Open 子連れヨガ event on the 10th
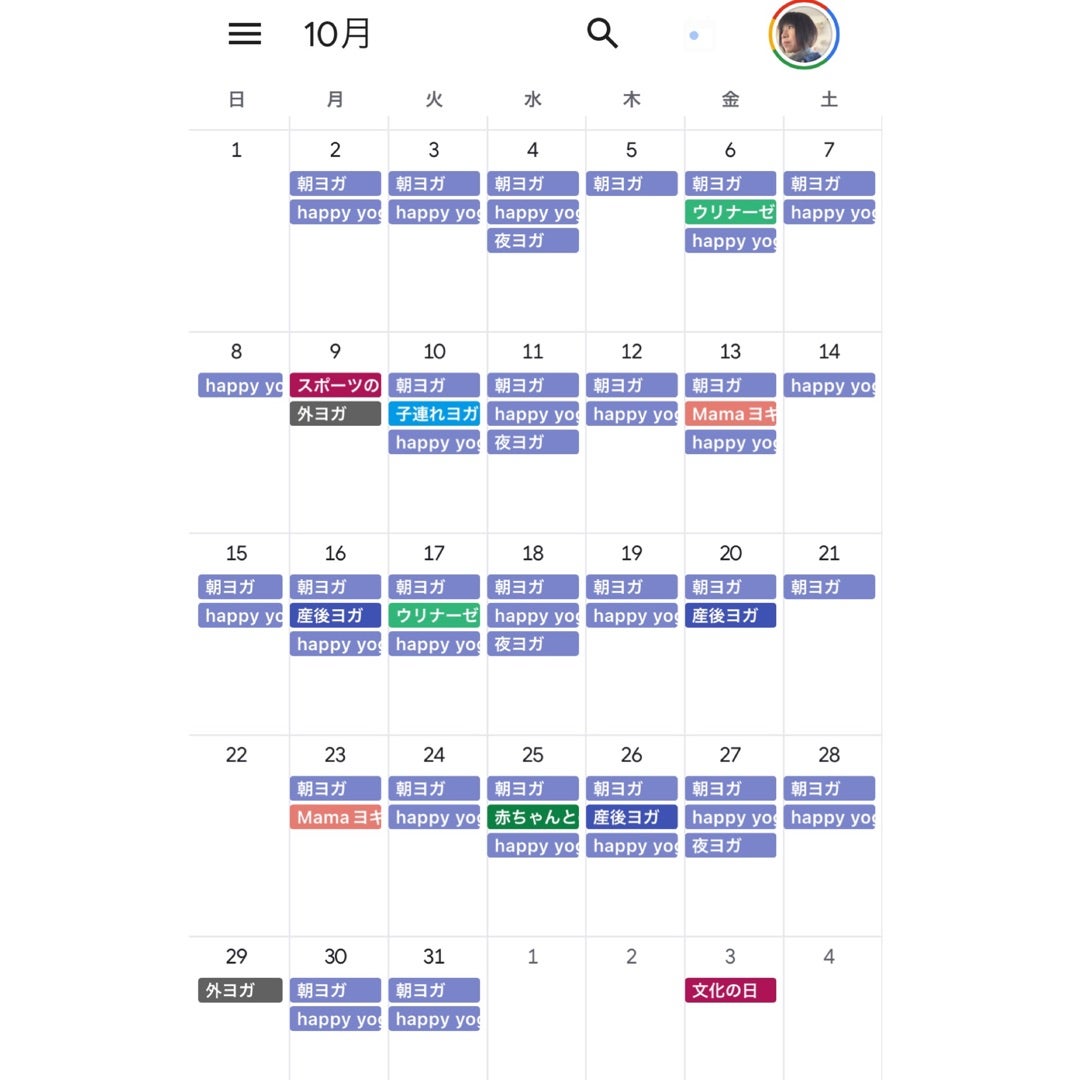The image size is (1080, 1080). 434,414
